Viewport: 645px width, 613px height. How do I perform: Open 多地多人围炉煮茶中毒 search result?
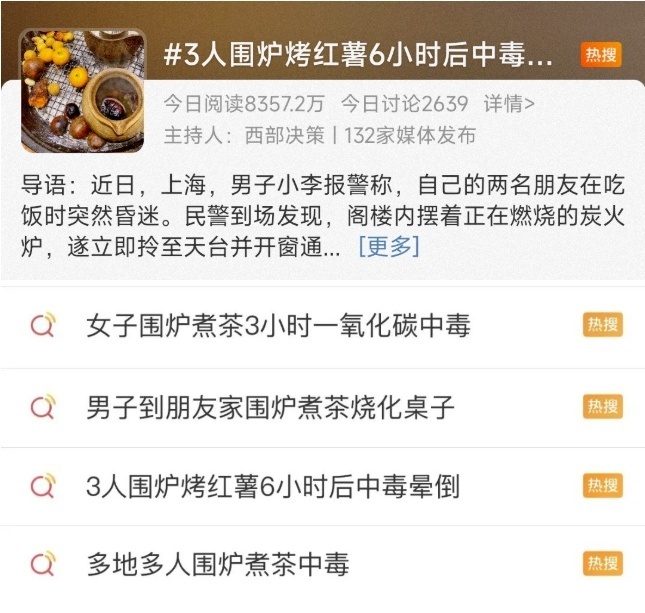218,564
